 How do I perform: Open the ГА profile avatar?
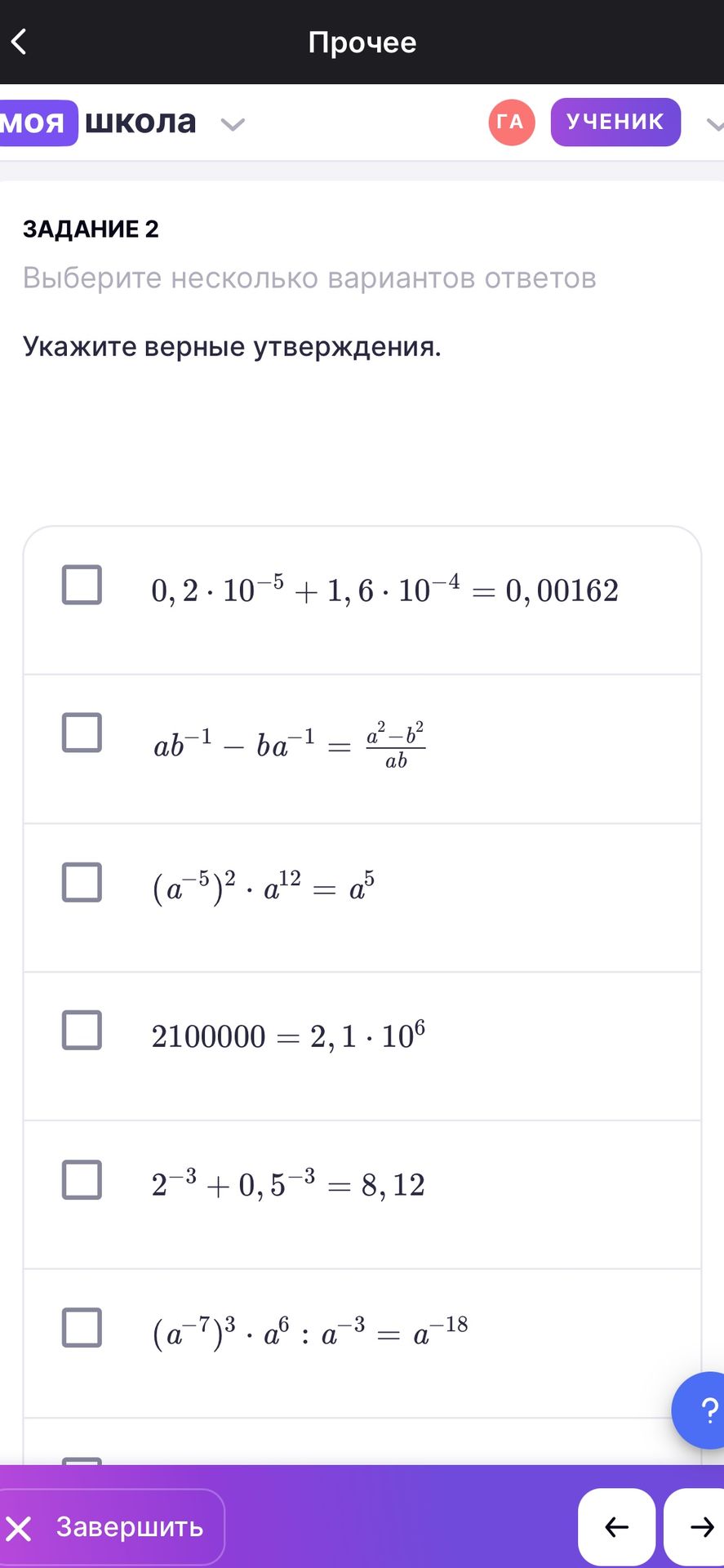(512, 122)
